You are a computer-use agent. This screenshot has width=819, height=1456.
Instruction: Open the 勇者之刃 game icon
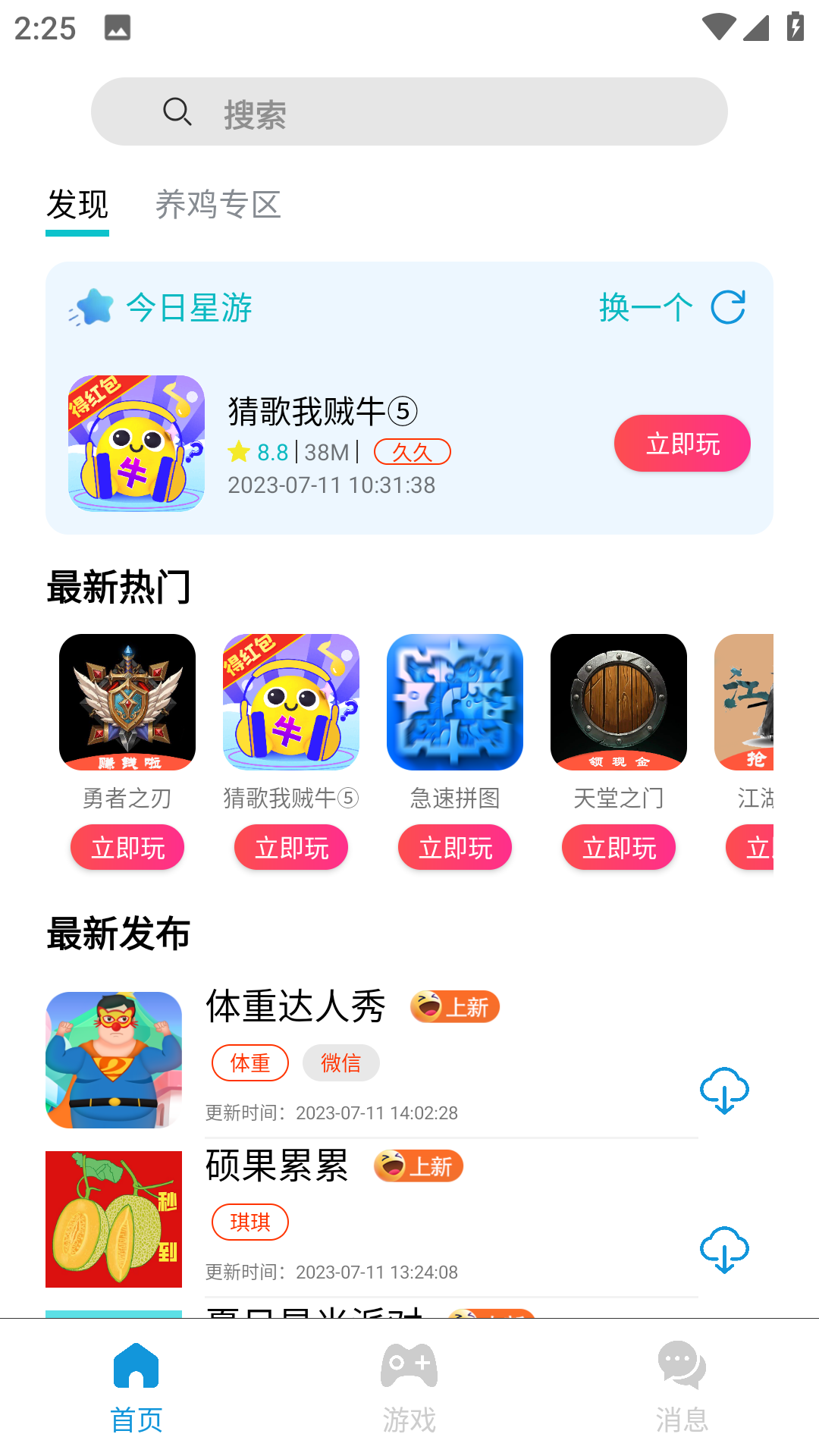click(127, 702)
